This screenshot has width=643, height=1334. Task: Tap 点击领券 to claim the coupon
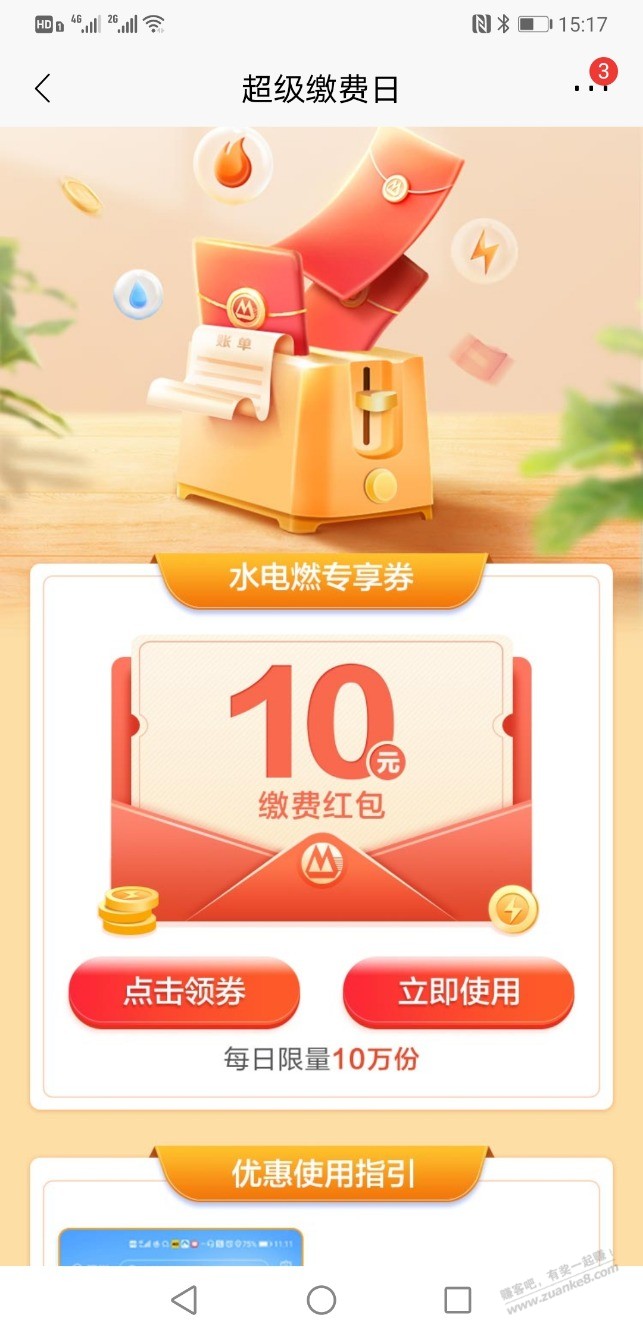click(184, 991)
